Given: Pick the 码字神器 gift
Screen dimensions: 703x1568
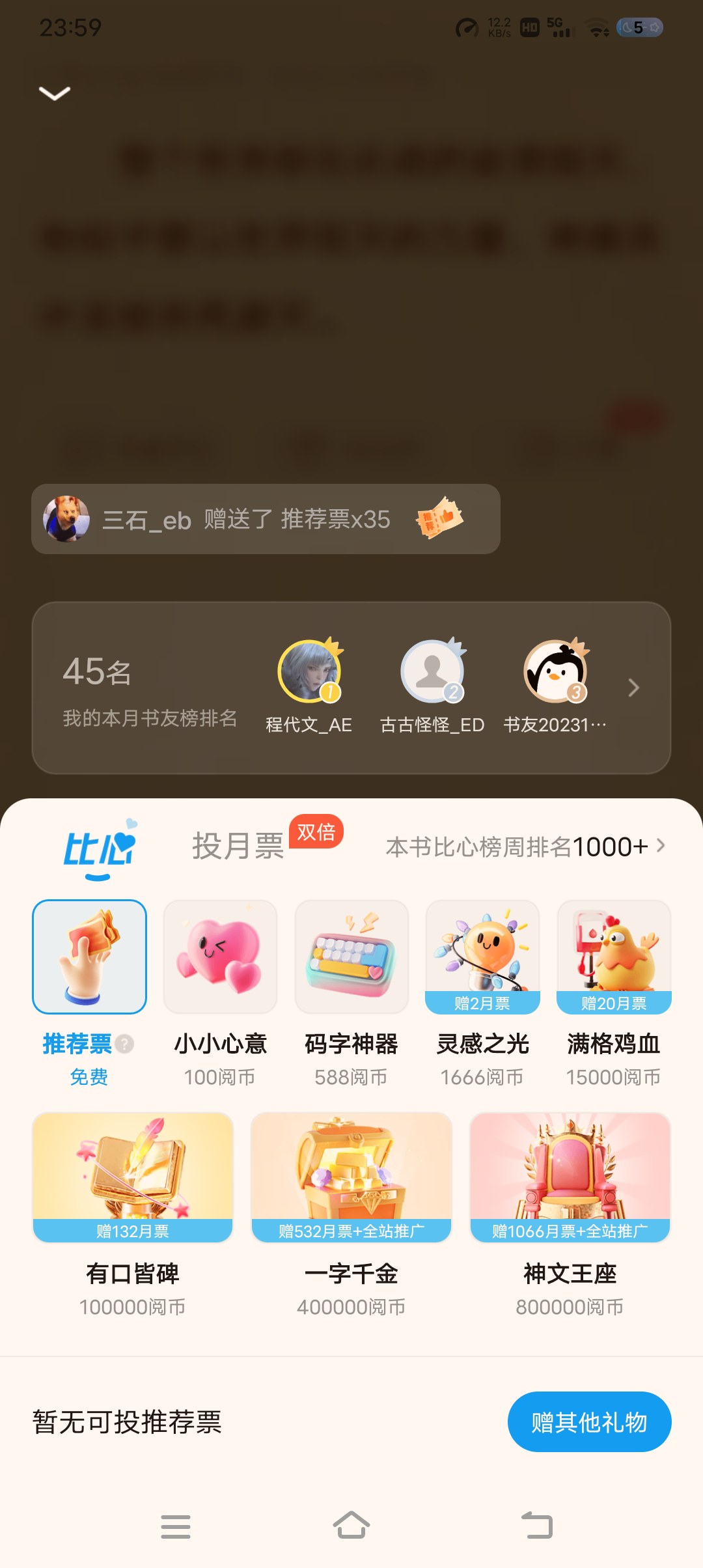Looking at the screenshot, I should [351, 957].
